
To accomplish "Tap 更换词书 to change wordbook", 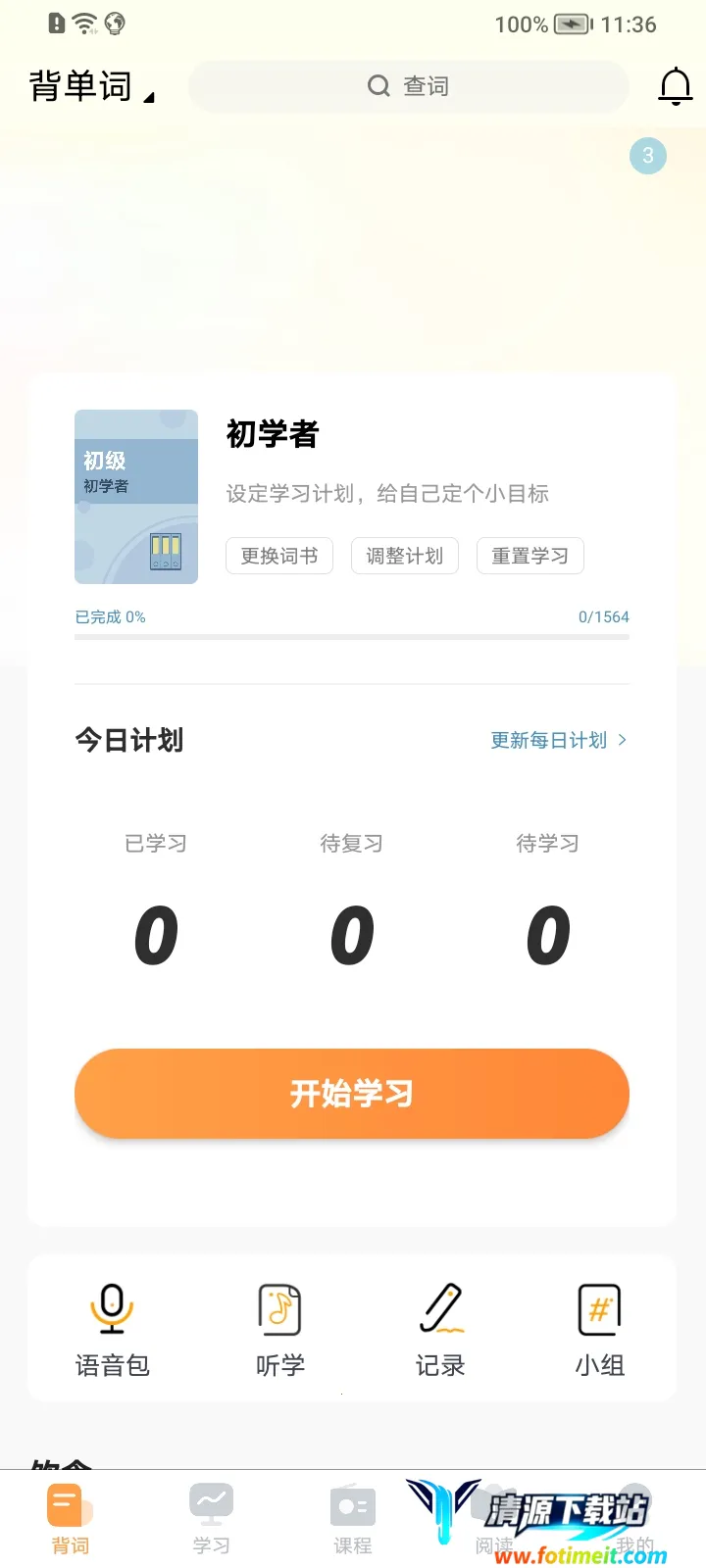I will (279, 556).
